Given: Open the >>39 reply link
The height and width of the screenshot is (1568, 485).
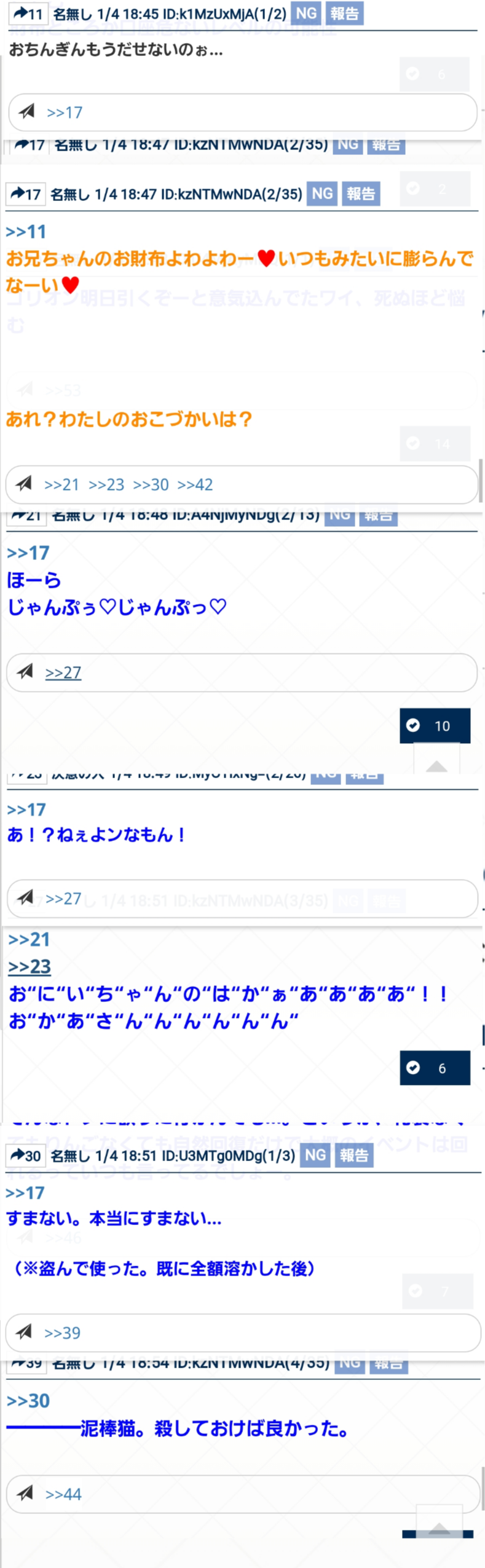Looking at the screenshot, I should click(x=62, y=1333).
